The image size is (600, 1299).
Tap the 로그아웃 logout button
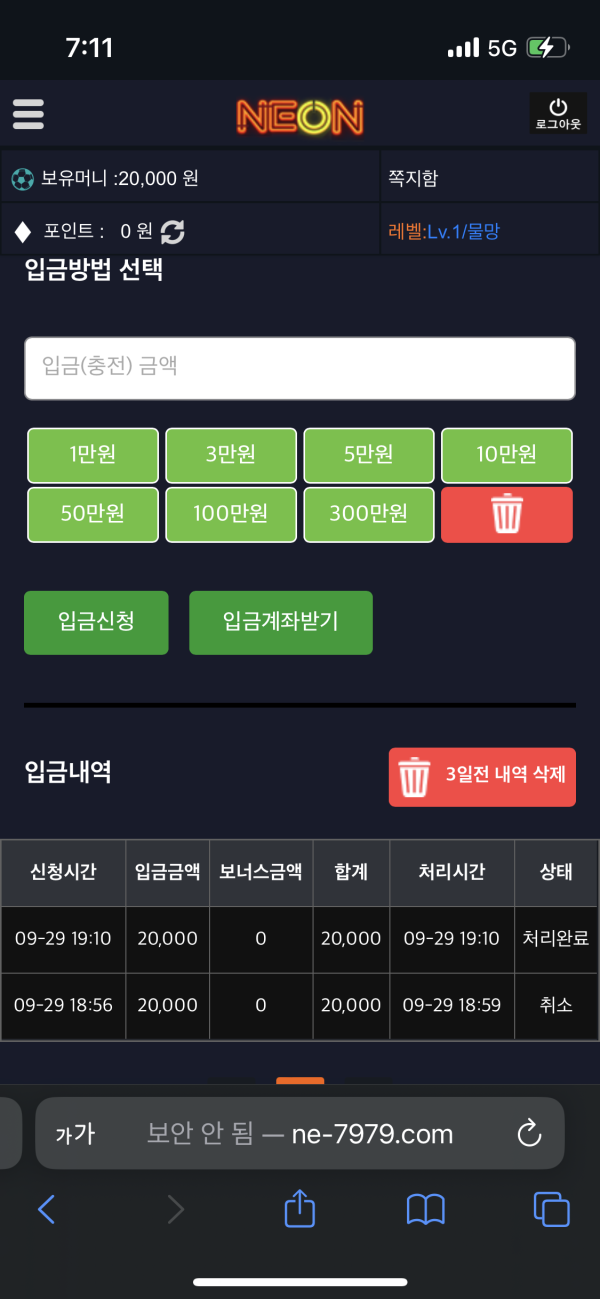pos(558,114)
